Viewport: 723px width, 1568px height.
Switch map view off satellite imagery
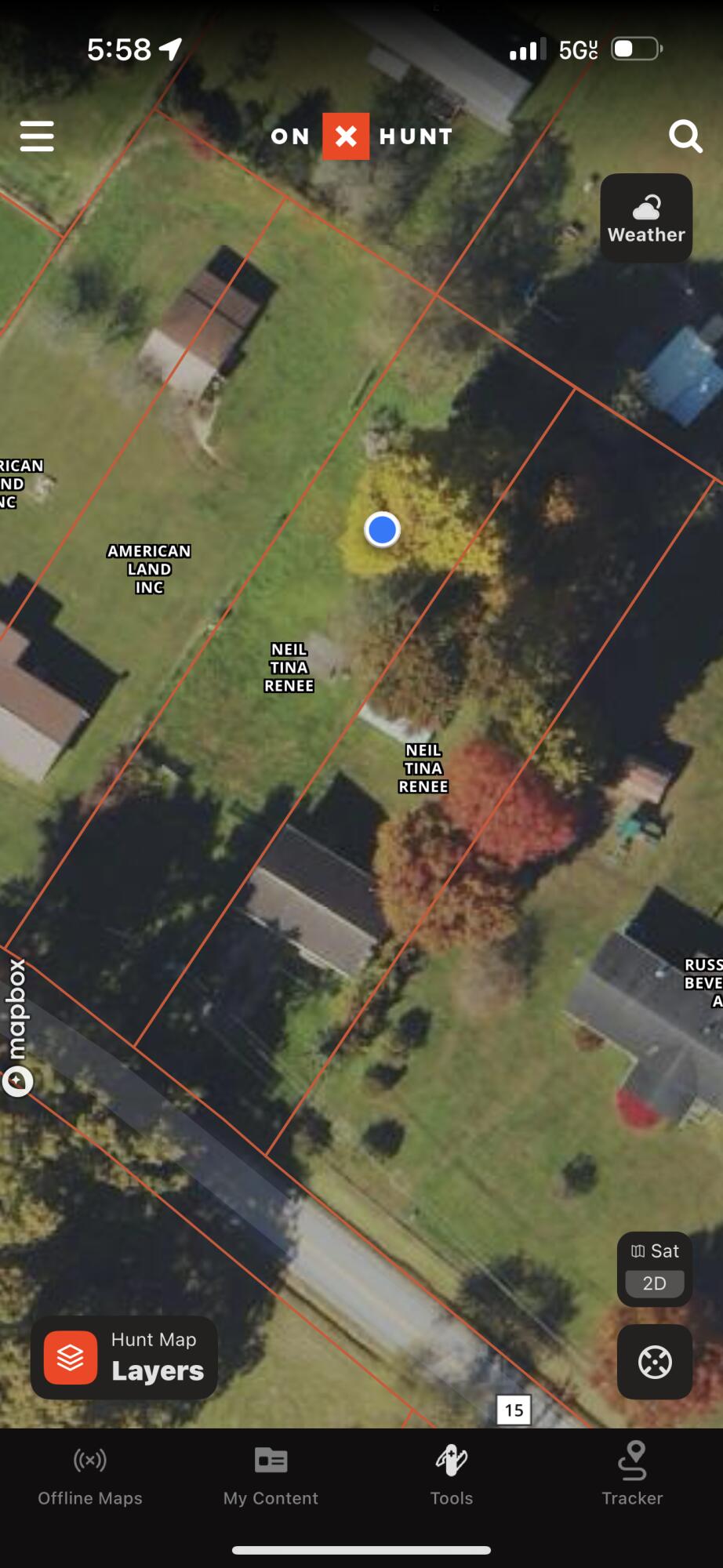click(x=654, y=1250)
